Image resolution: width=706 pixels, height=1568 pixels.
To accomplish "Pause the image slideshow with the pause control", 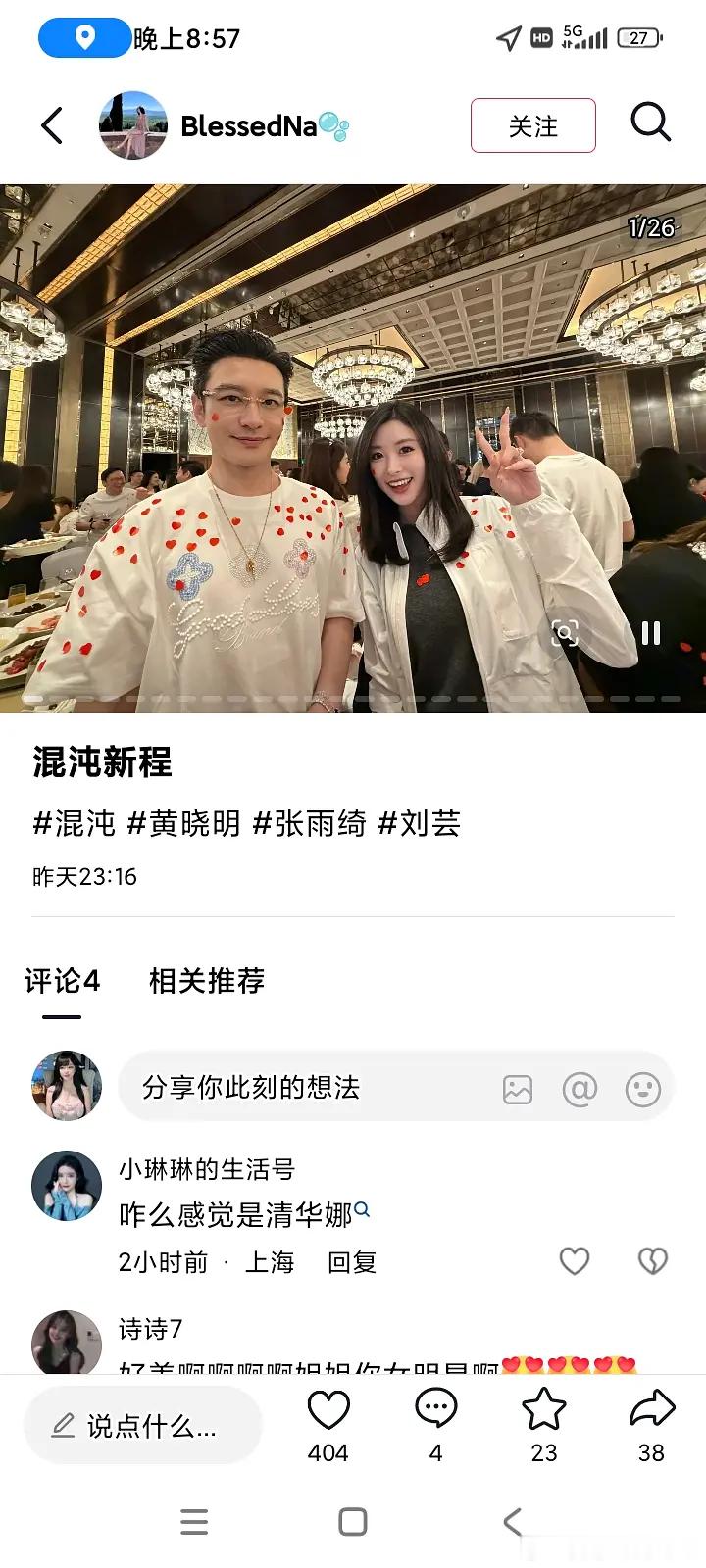I will point(650,633).
